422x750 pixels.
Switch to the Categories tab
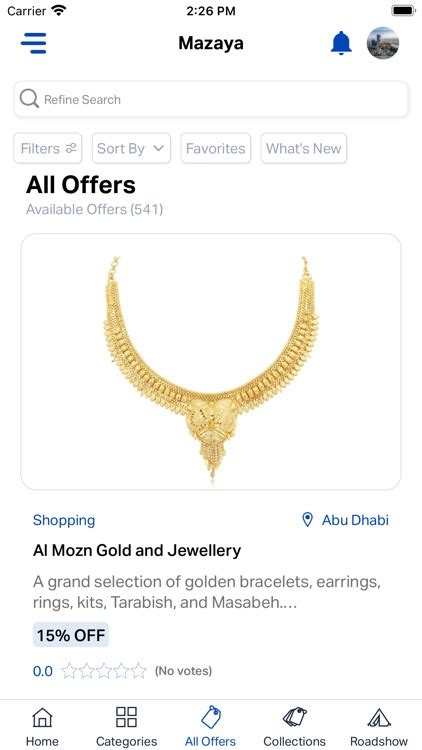[126, 726]
